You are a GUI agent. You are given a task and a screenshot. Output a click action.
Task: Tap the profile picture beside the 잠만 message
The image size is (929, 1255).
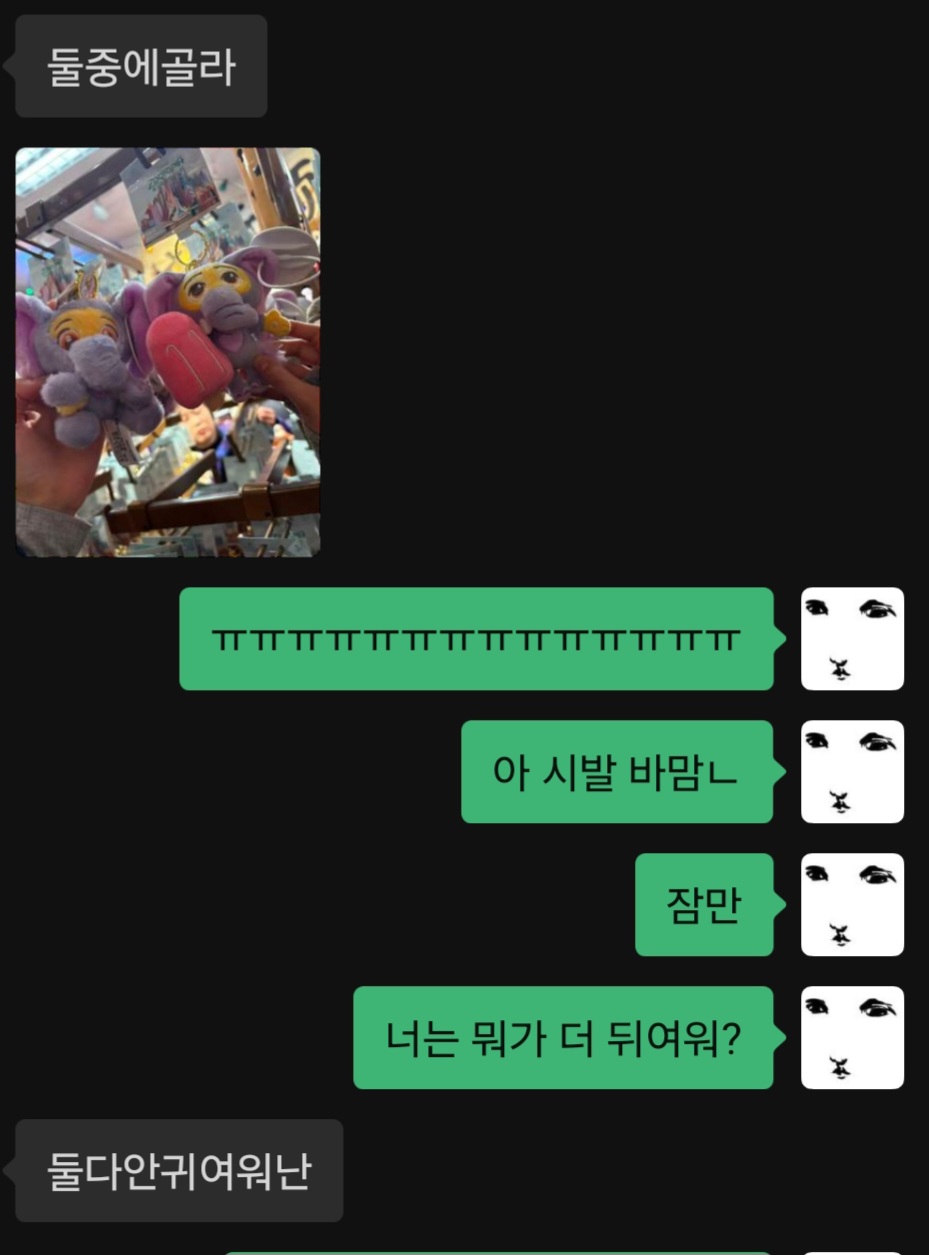[x=852, y=904]
